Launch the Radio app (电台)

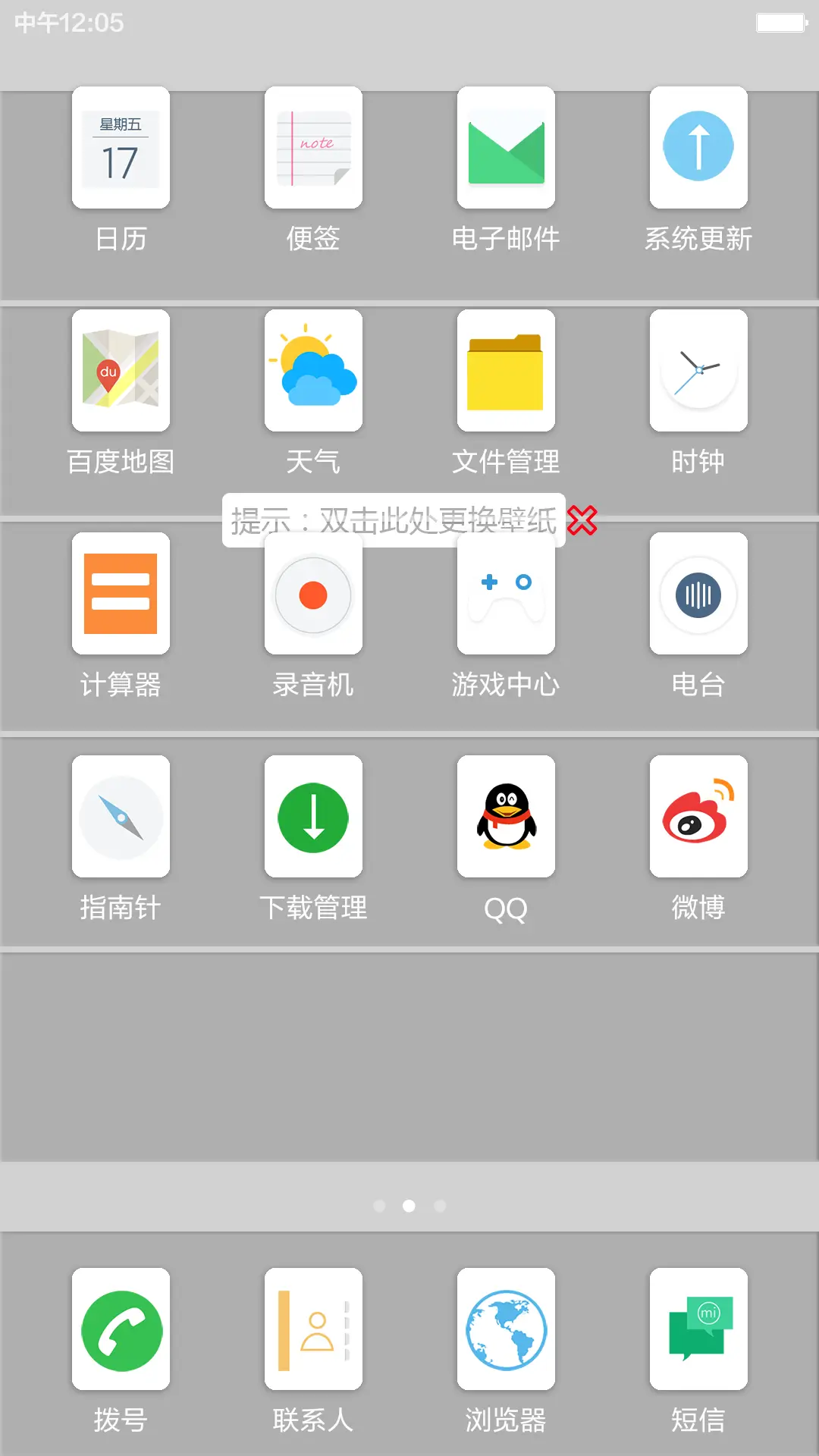tap(698, 595)
